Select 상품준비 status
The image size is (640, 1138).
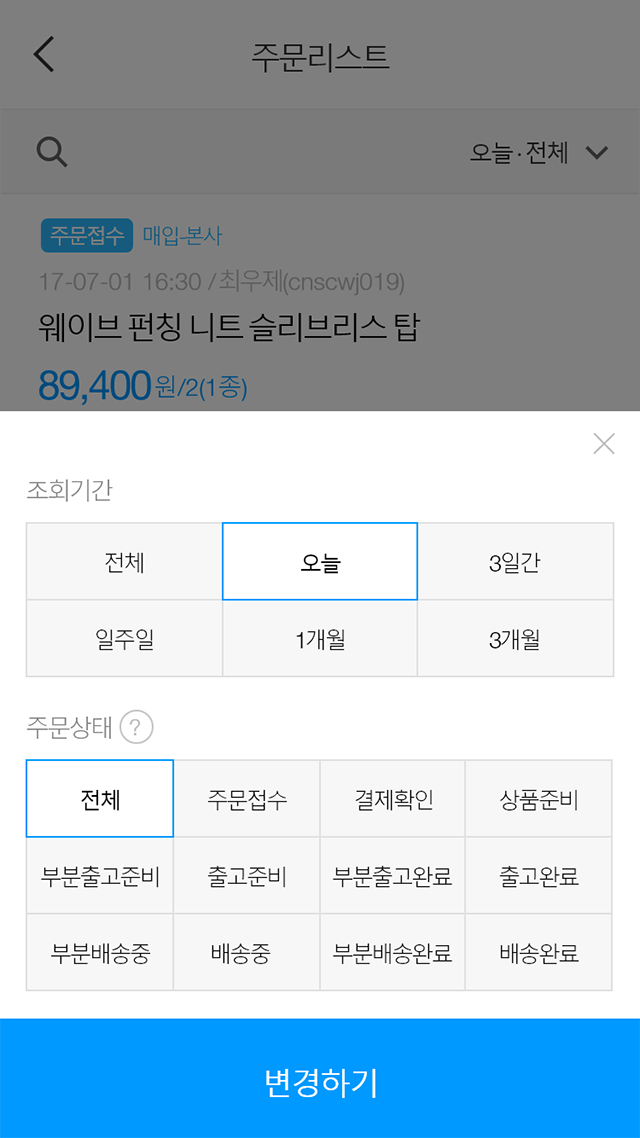coord(539,798)
